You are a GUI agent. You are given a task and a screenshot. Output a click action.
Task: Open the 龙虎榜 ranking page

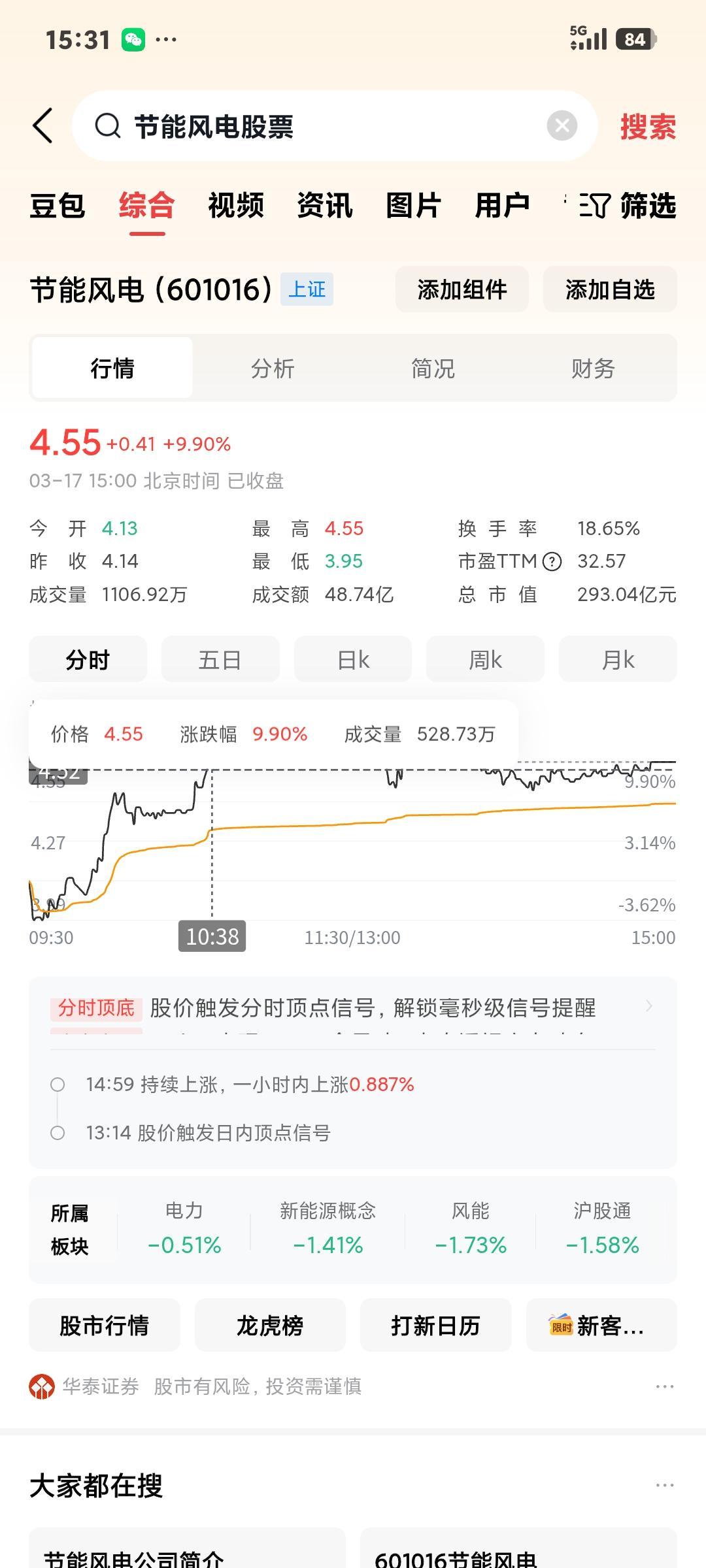(x=271, y=1325)
